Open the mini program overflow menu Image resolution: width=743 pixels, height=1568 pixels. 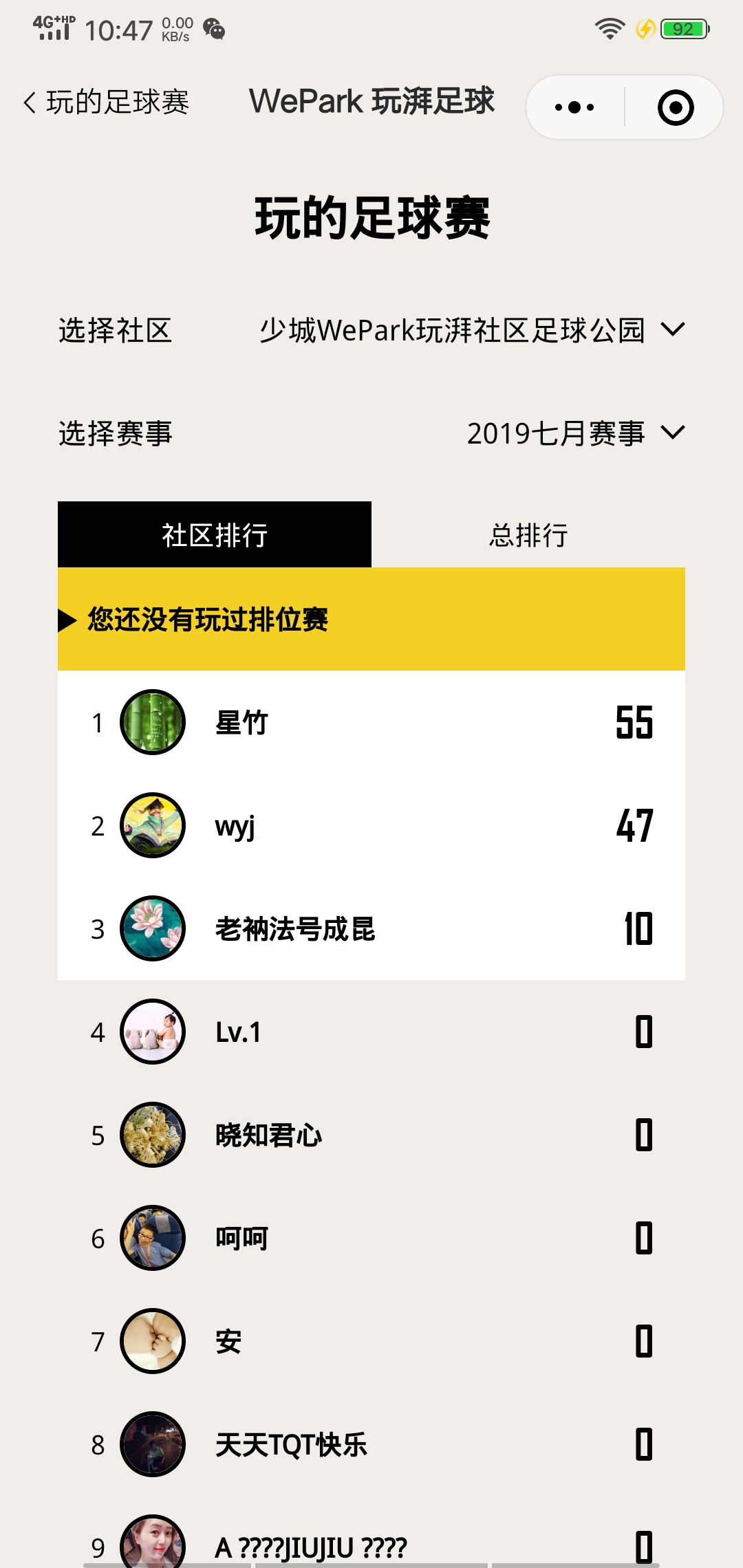point(574,107)
